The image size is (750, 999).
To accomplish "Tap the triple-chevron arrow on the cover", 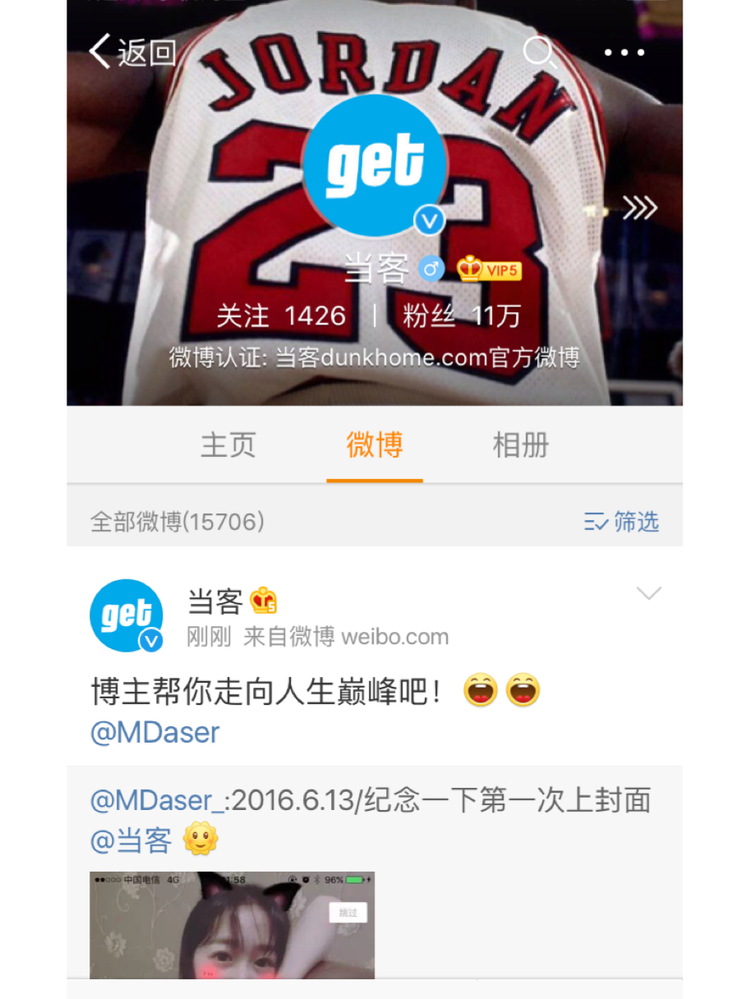I will 639,208.
